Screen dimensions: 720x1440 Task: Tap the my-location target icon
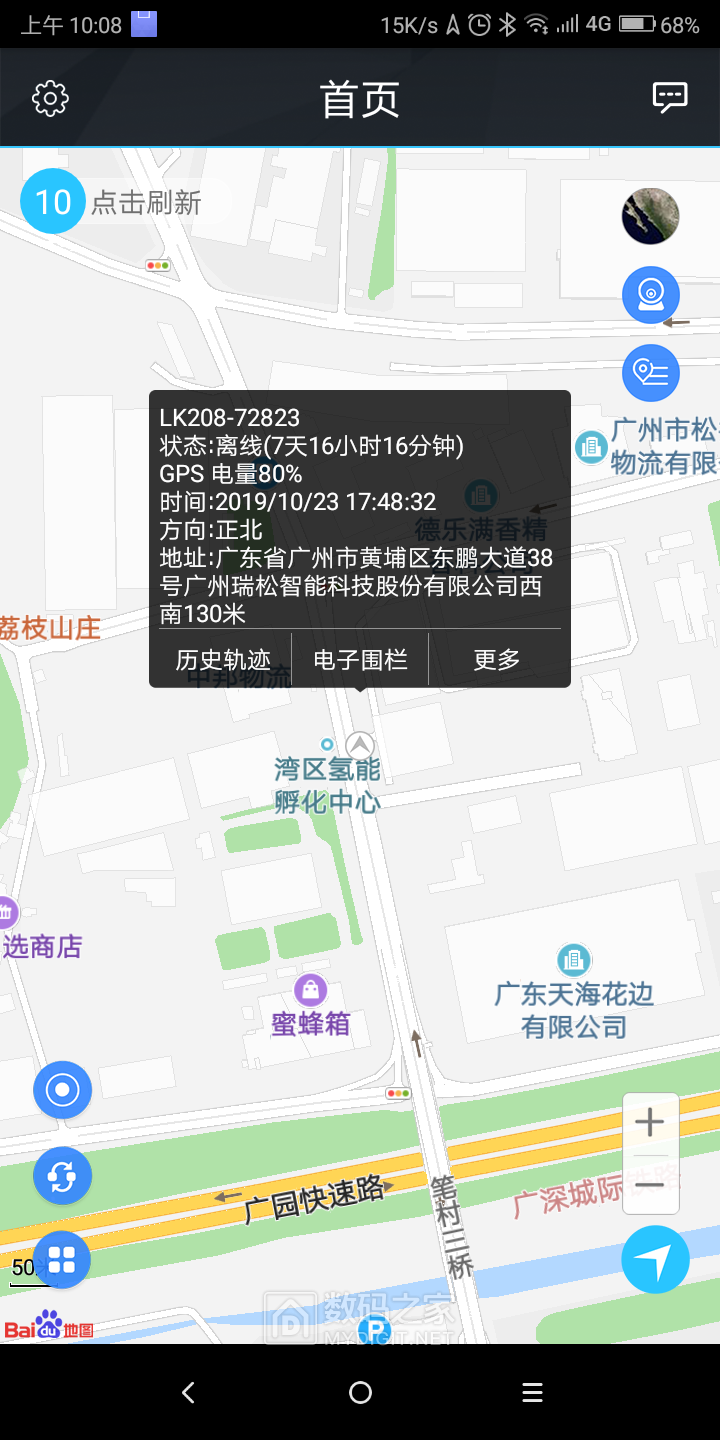[62, 1089]
